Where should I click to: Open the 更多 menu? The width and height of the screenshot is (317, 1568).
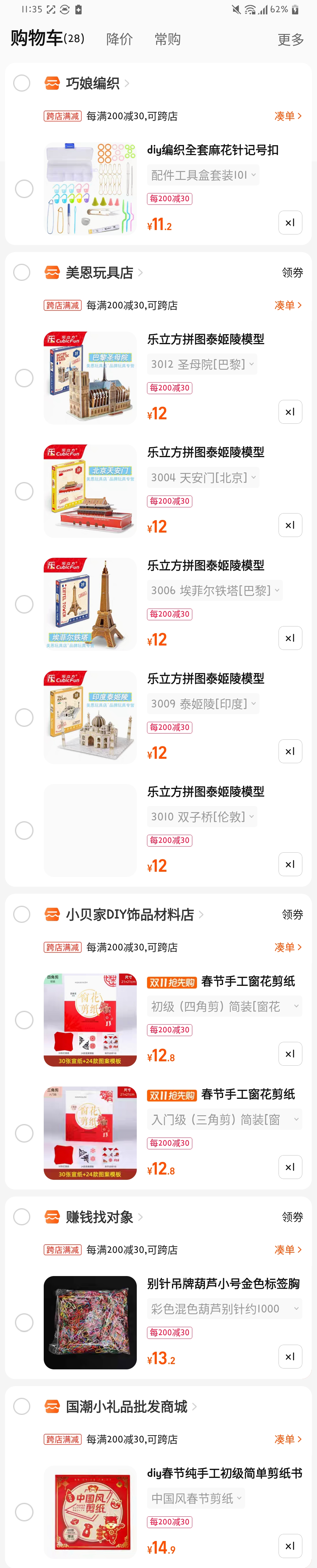click(x=290, y=40)
